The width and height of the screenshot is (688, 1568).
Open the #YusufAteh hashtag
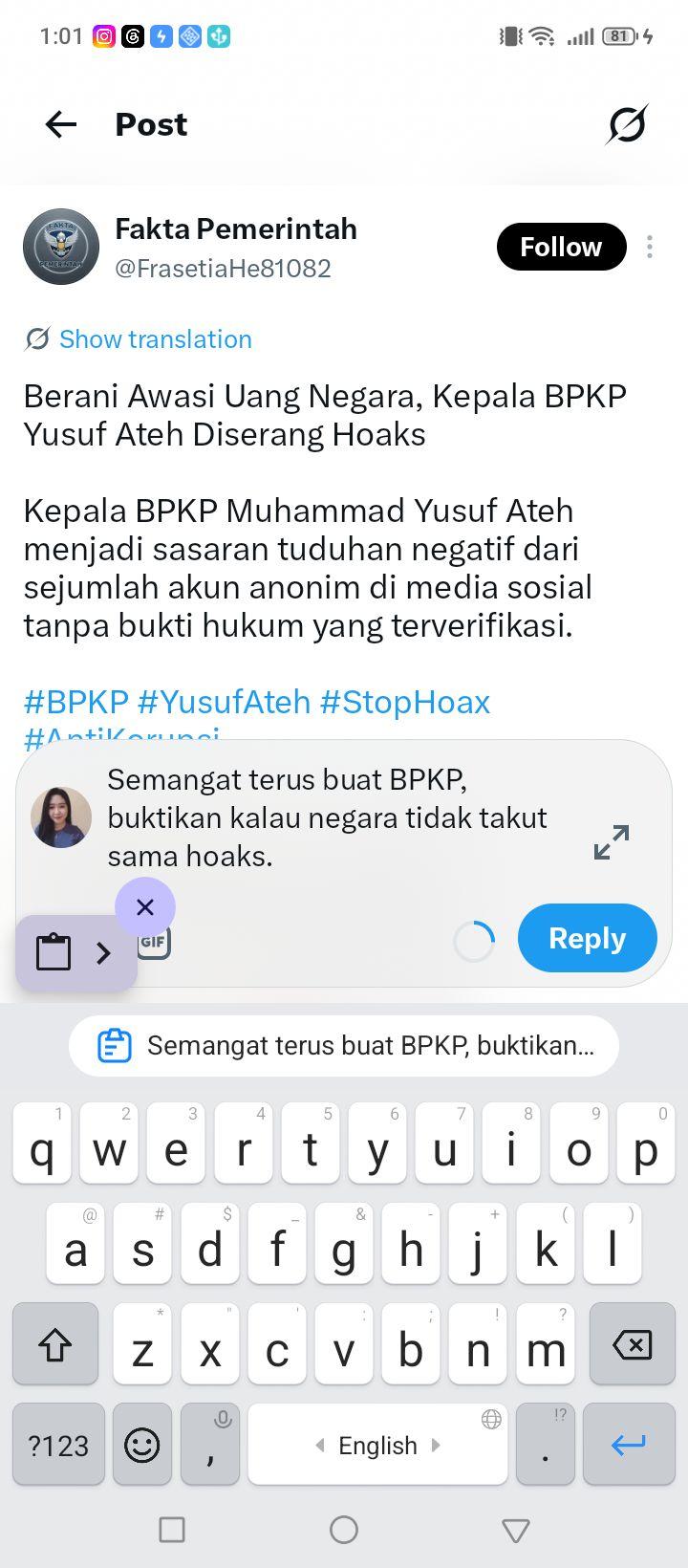click(225, 702)
